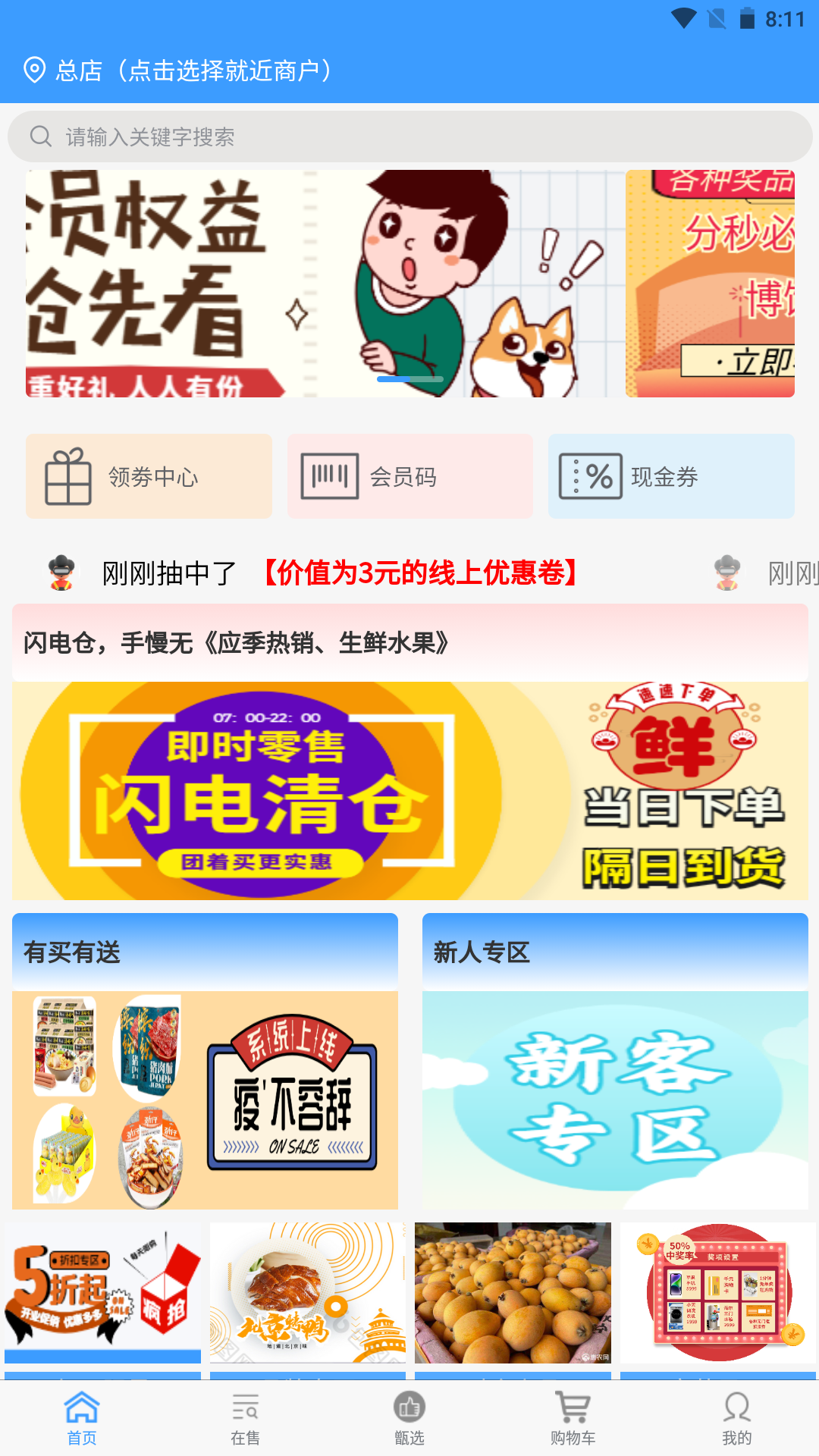Tap the 在售 list icon in bottom bar
Image resolution: width=819 pixels, height=1456 pixels.
click(x=246, y=1407)
